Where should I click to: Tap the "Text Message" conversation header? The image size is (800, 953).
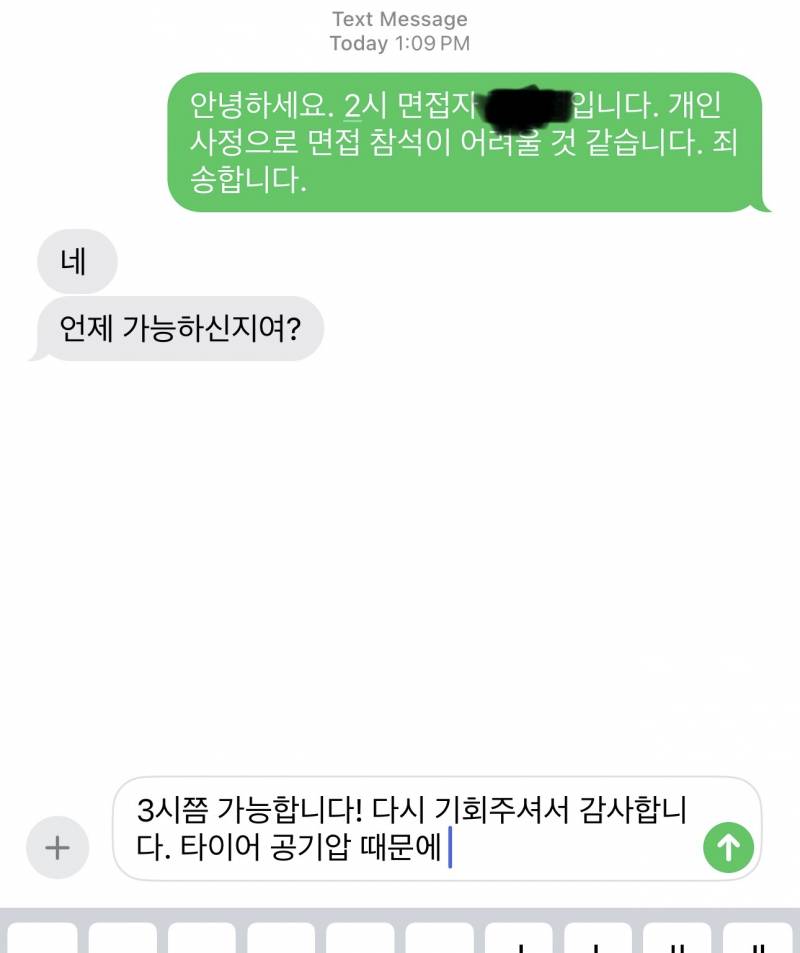point(398,18)
